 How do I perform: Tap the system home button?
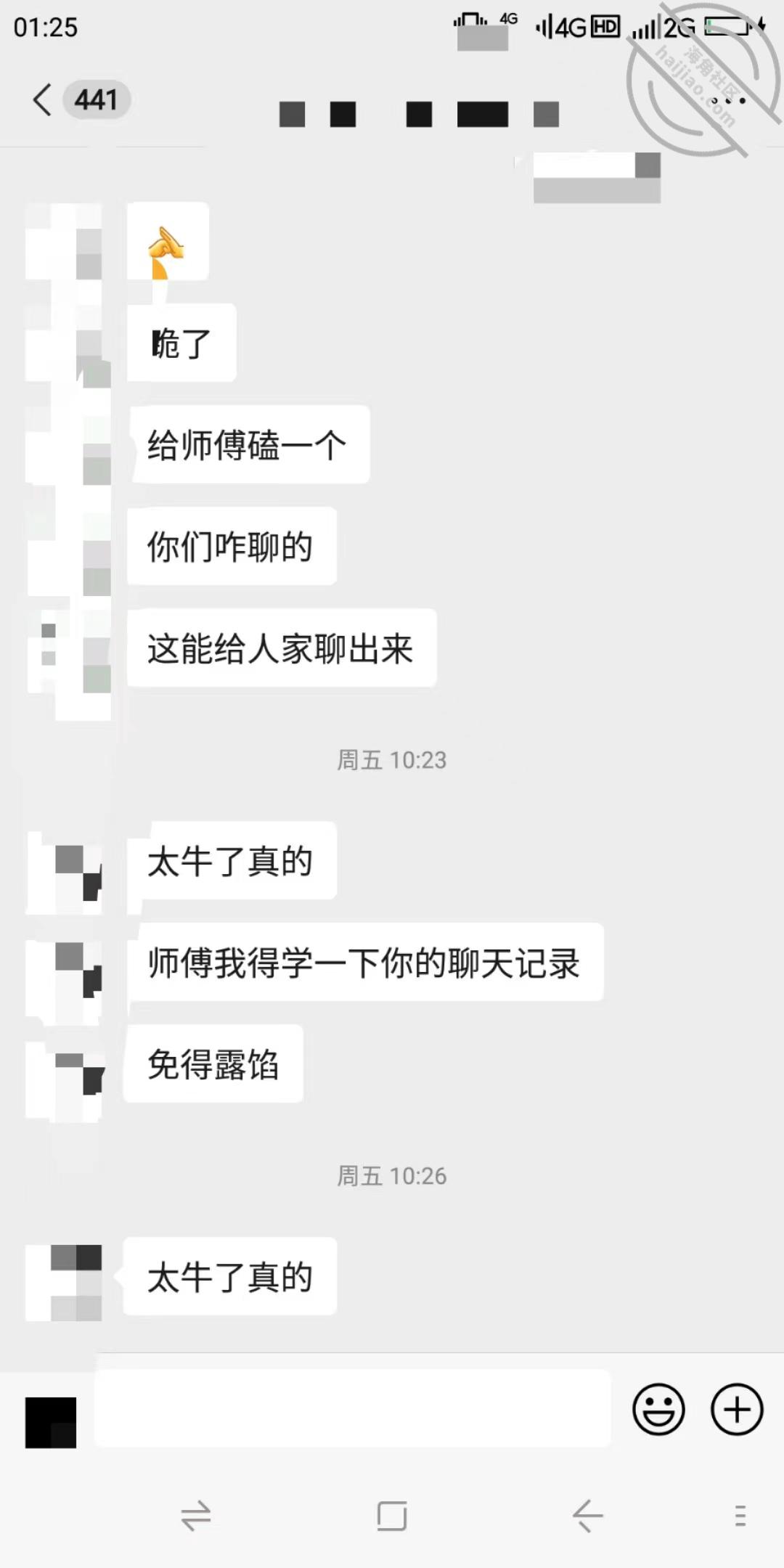pyautogui.click(x=392, y=1516)
